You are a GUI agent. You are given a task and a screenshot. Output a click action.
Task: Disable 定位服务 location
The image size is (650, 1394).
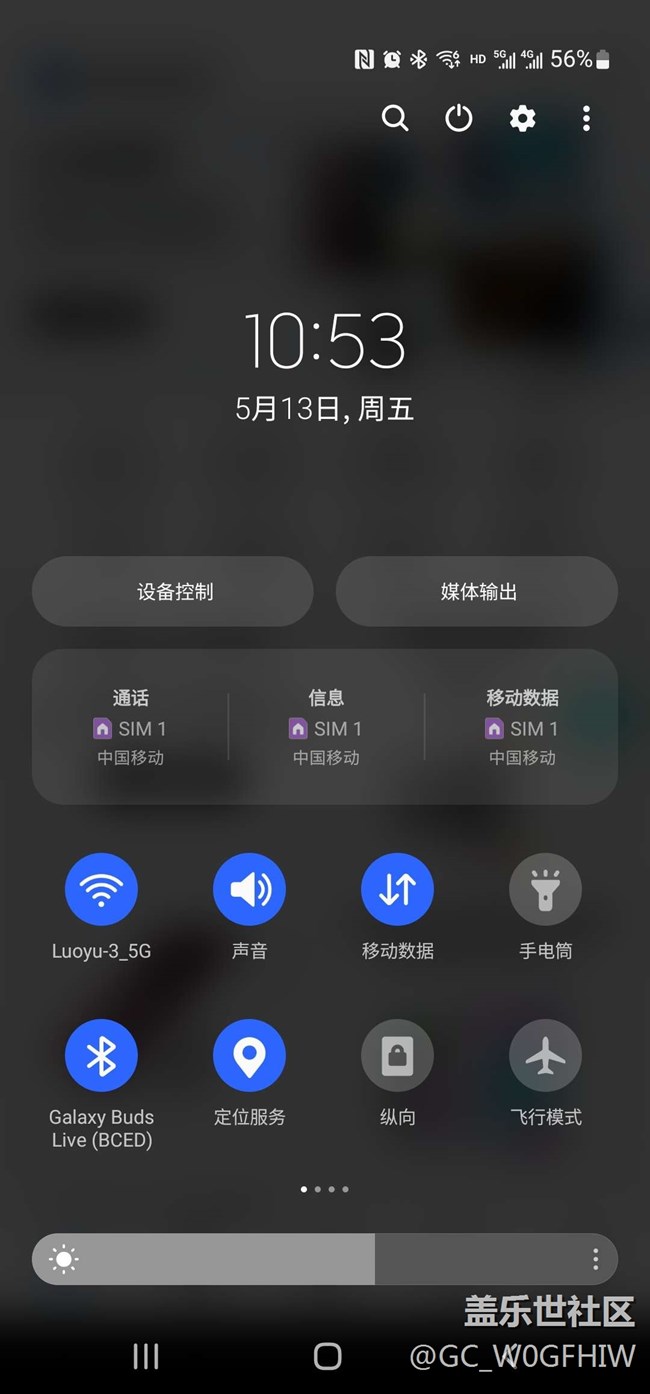(x=249, y=1055)
